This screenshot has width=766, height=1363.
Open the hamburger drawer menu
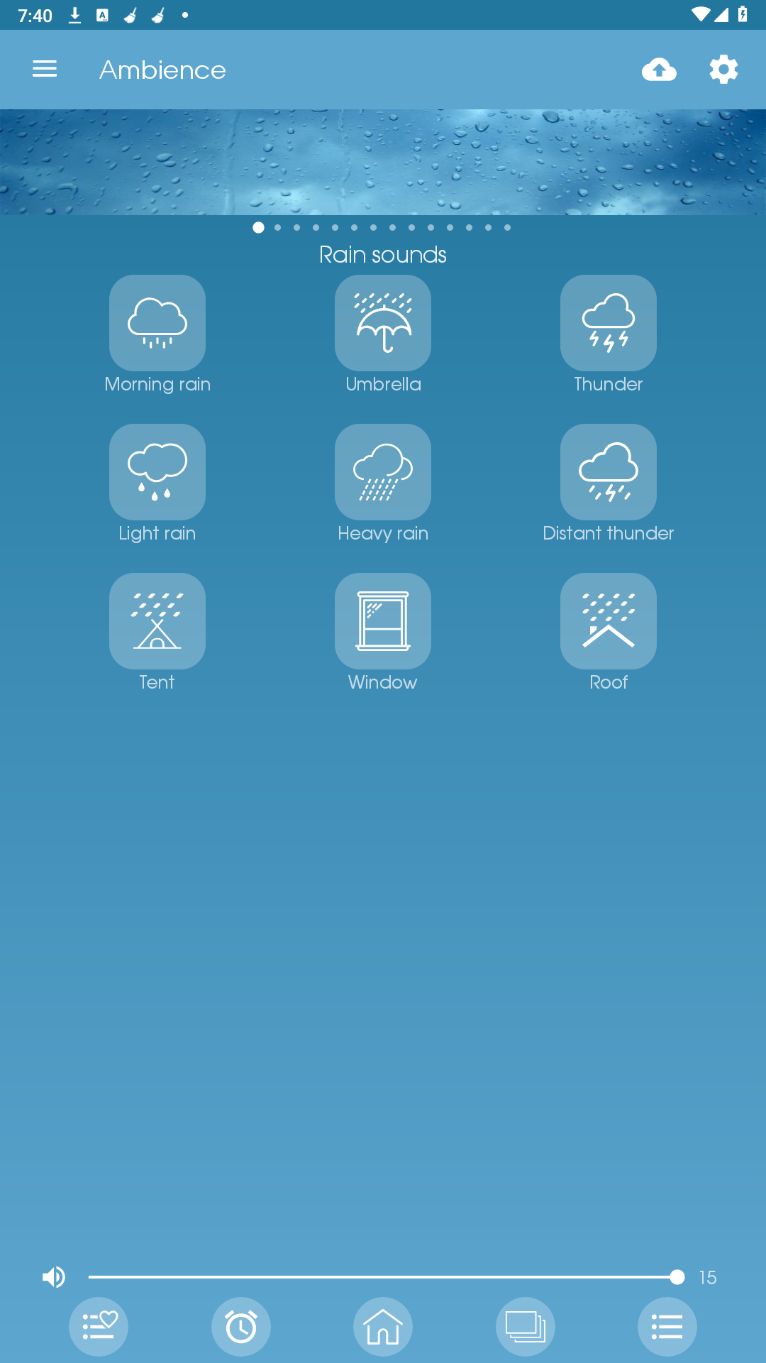pos(44,69)
